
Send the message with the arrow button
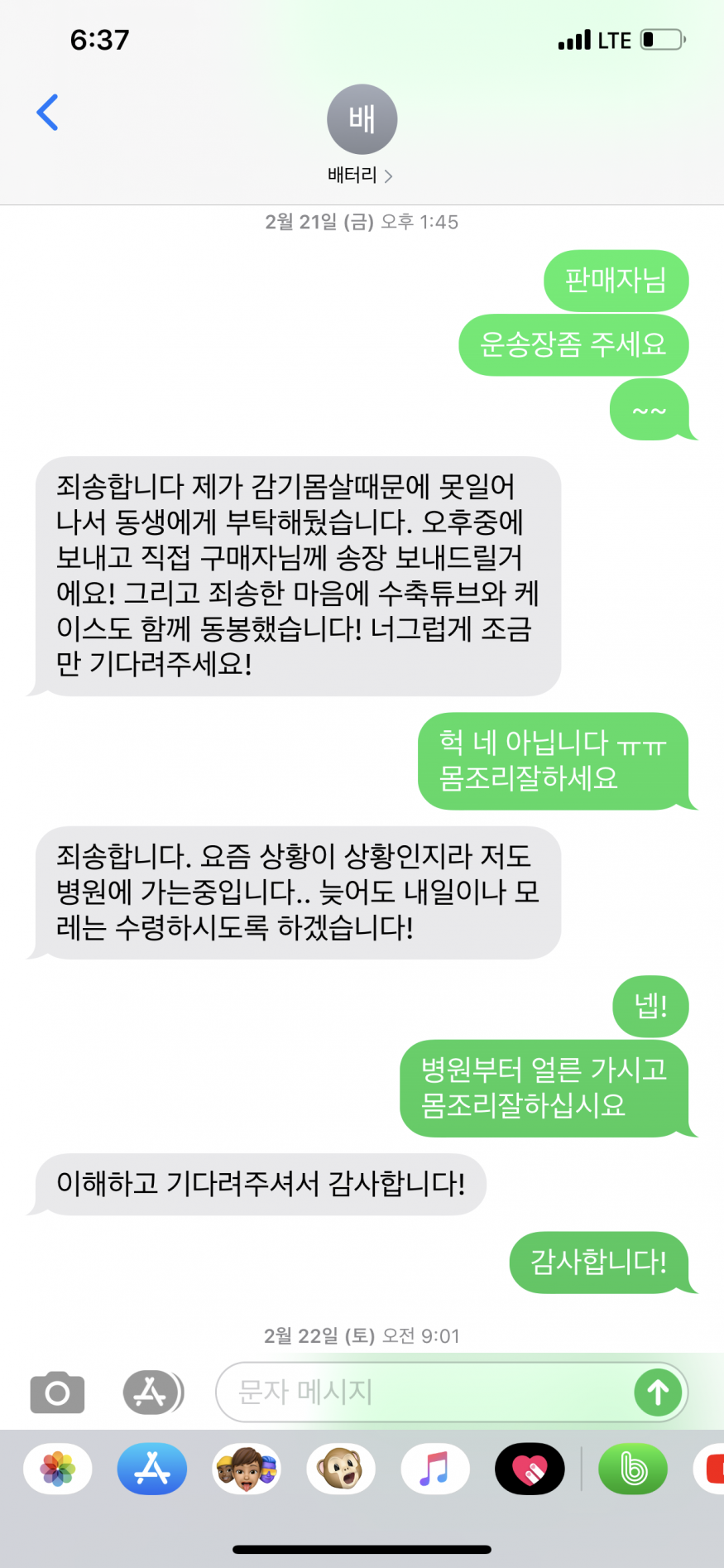pos(658,1392)
